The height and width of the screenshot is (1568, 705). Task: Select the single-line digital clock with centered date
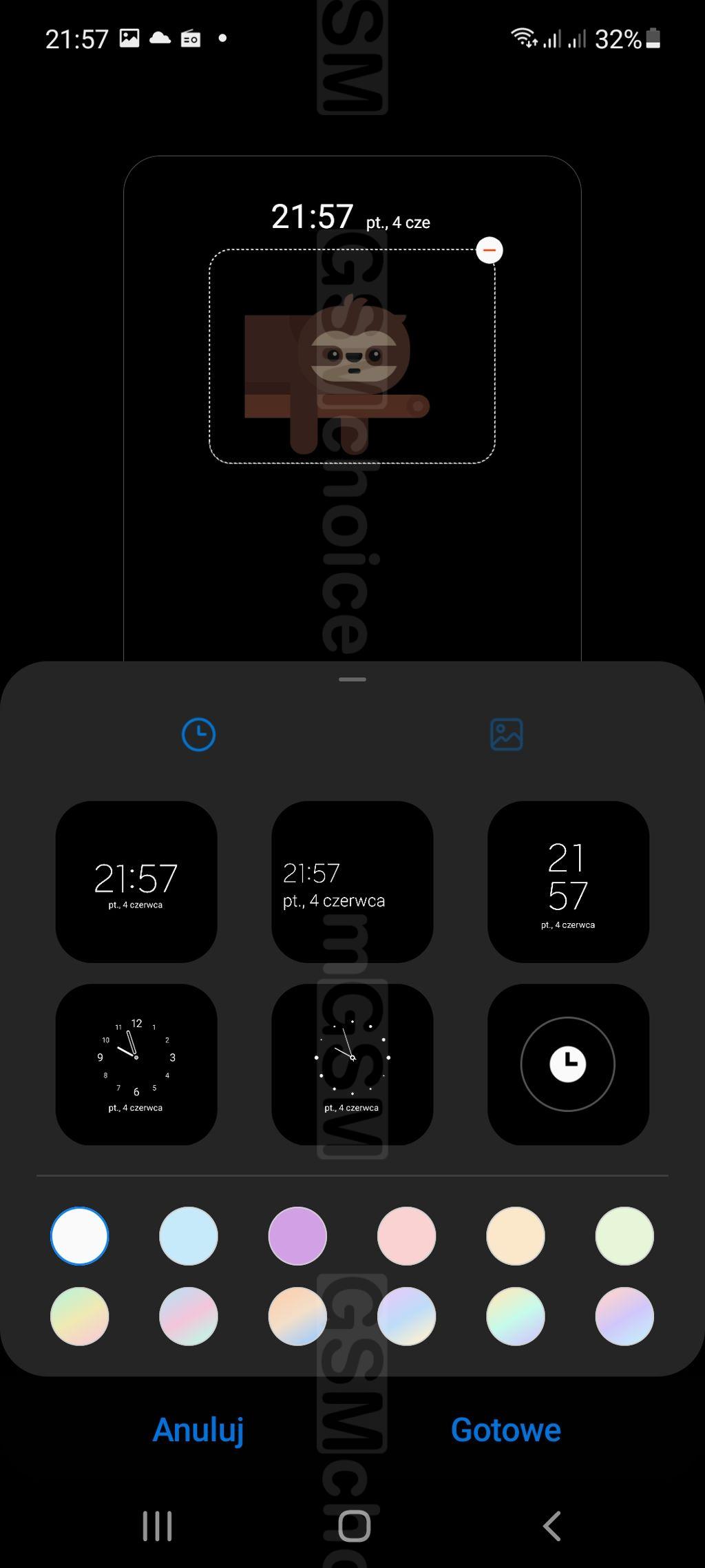tap(136, 882)
